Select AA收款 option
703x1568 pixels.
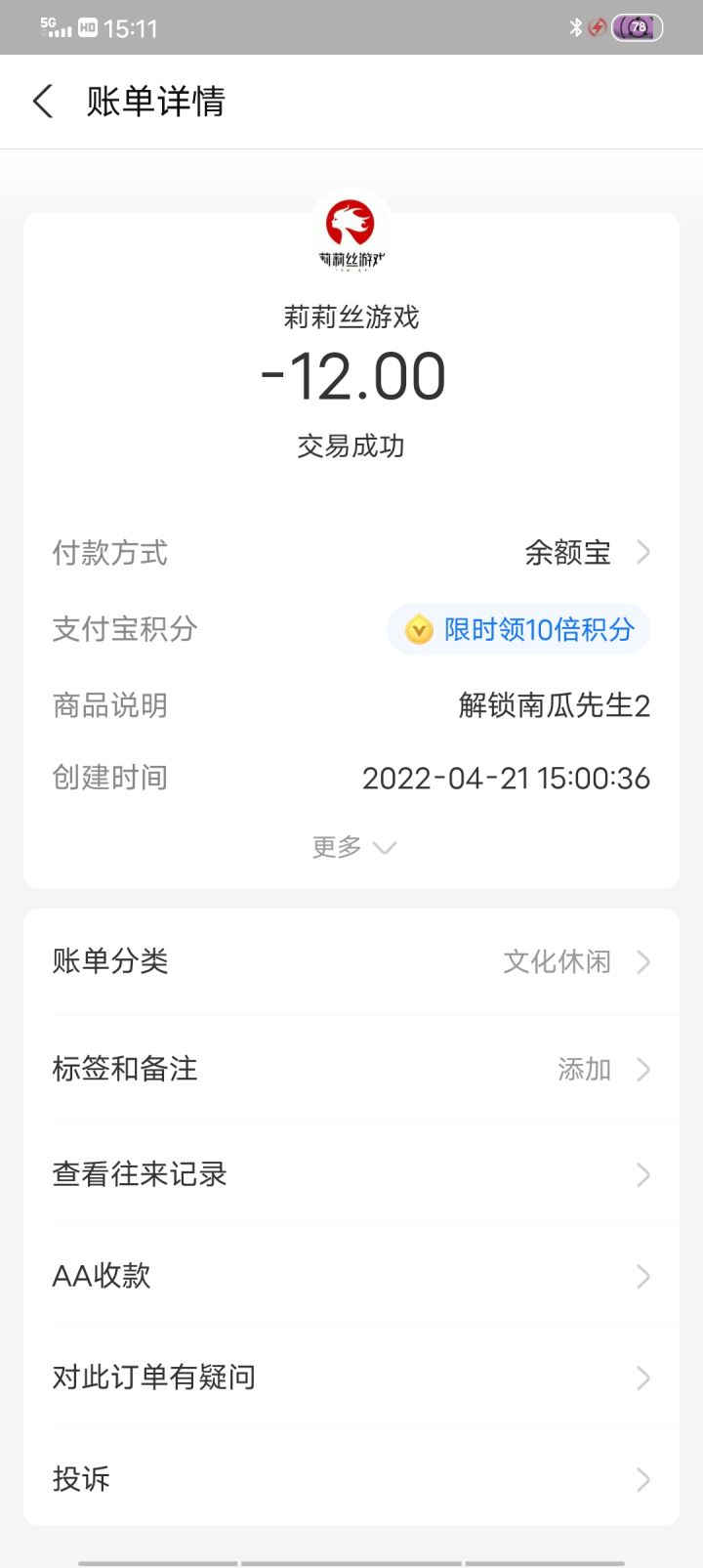pos(351,1276)
